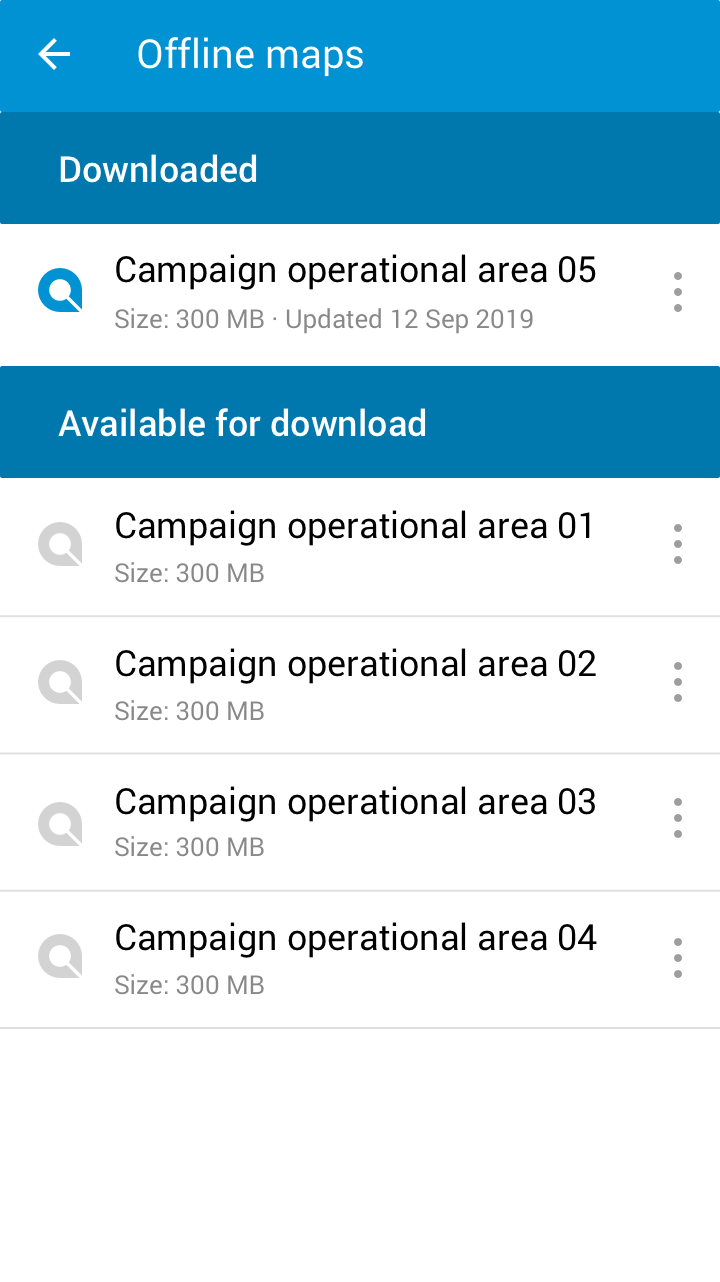The width and height of the screenshot is (720, 1282).
Task: Click the map icon beside area 02
Action: (60, 683)
